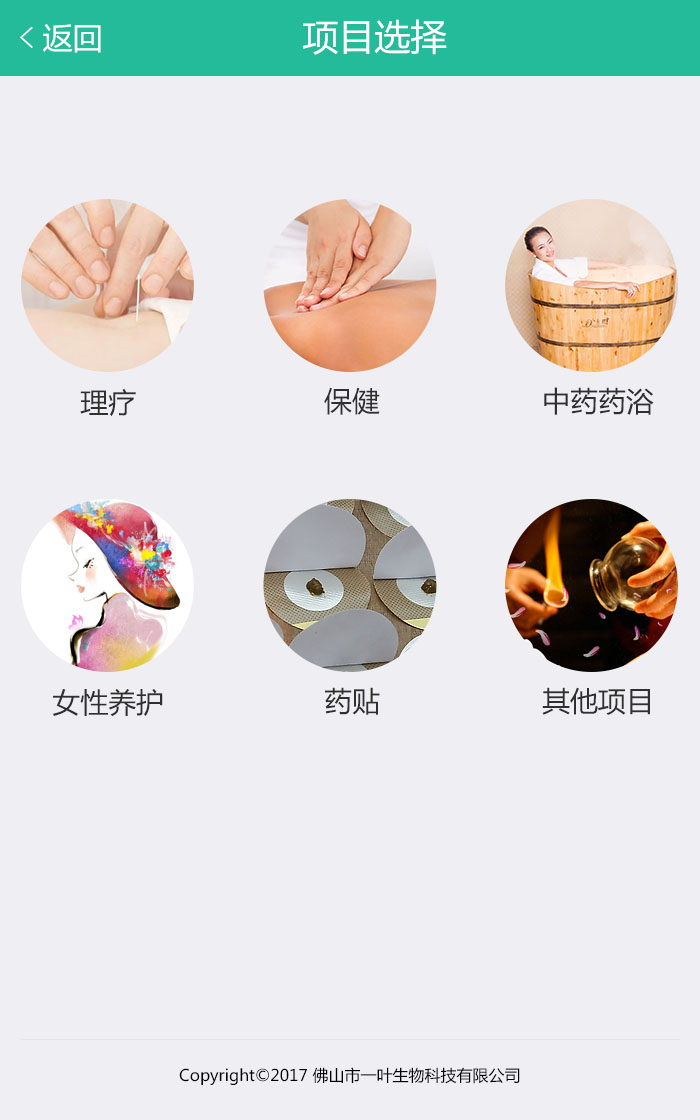
Task: Choose the 中药药浴 project
Action: pos(592,287)
